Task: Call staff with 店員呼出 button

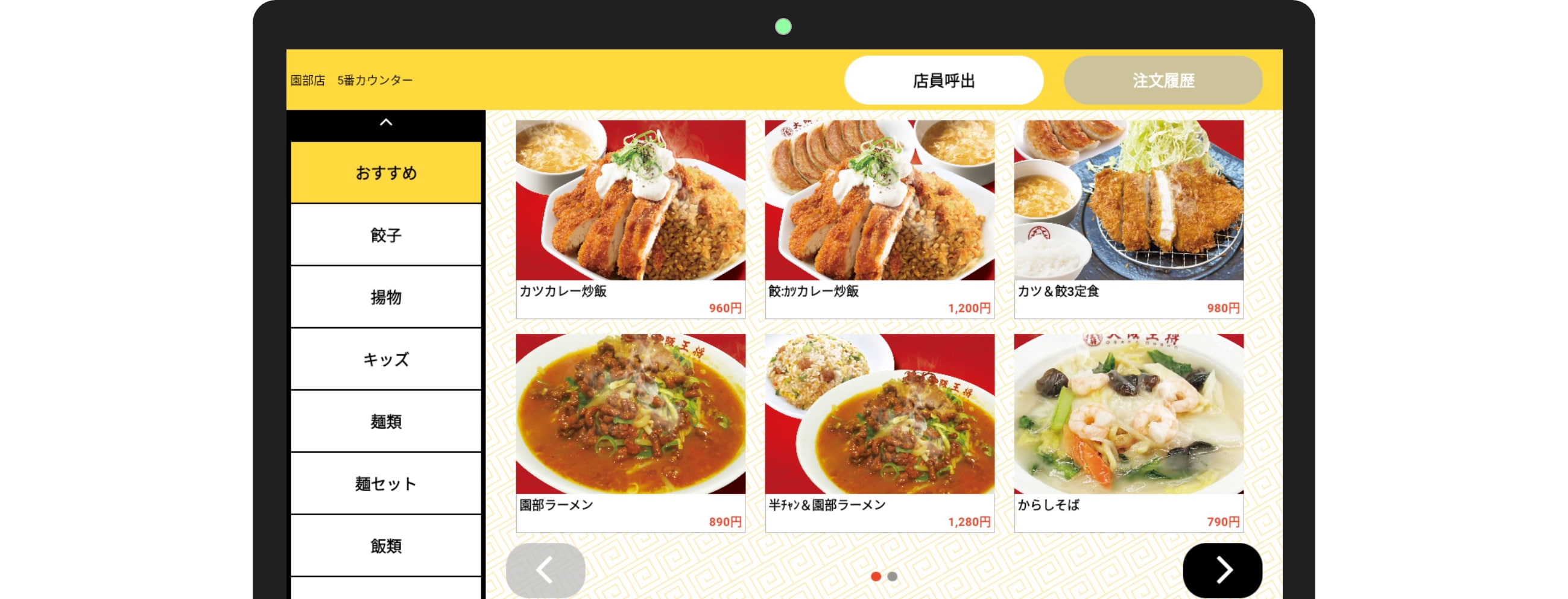Action: tap(943, 80)
